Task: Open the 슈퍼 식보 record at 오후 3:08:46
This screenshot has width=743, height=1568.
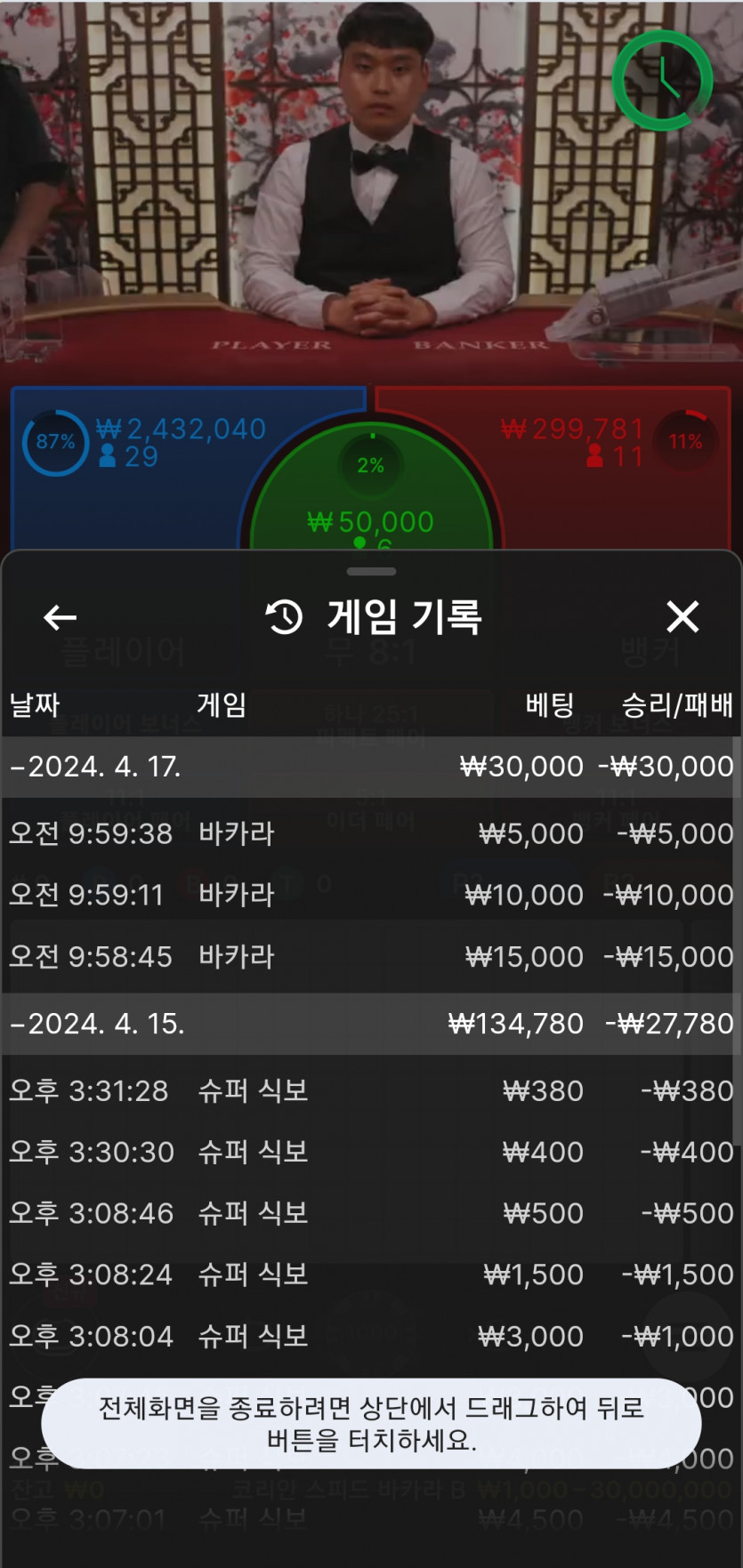Action: [370, 1213]
